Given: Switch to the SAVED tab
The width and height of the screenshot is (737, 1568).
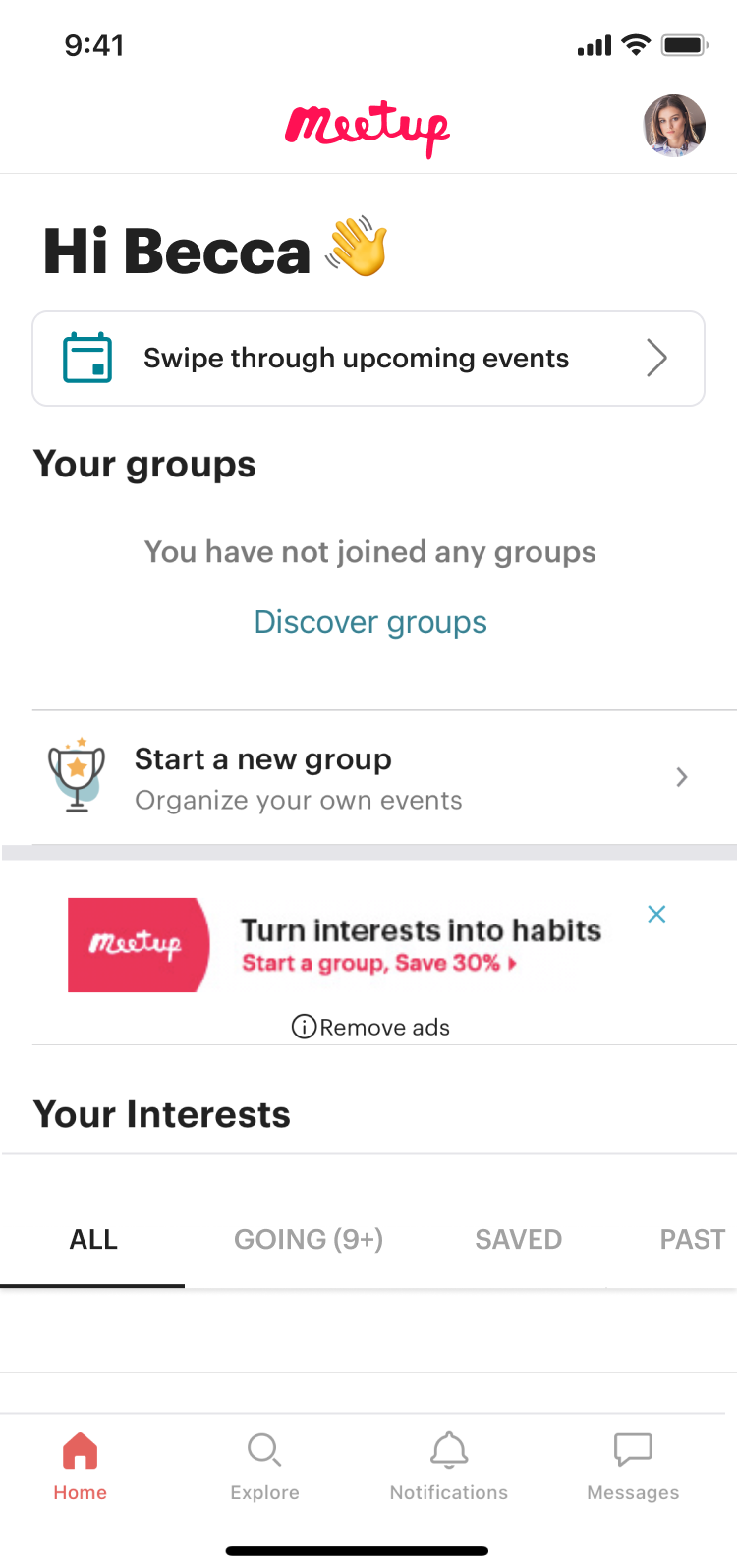Looking at the screenshot, I should pos(518,1240).
